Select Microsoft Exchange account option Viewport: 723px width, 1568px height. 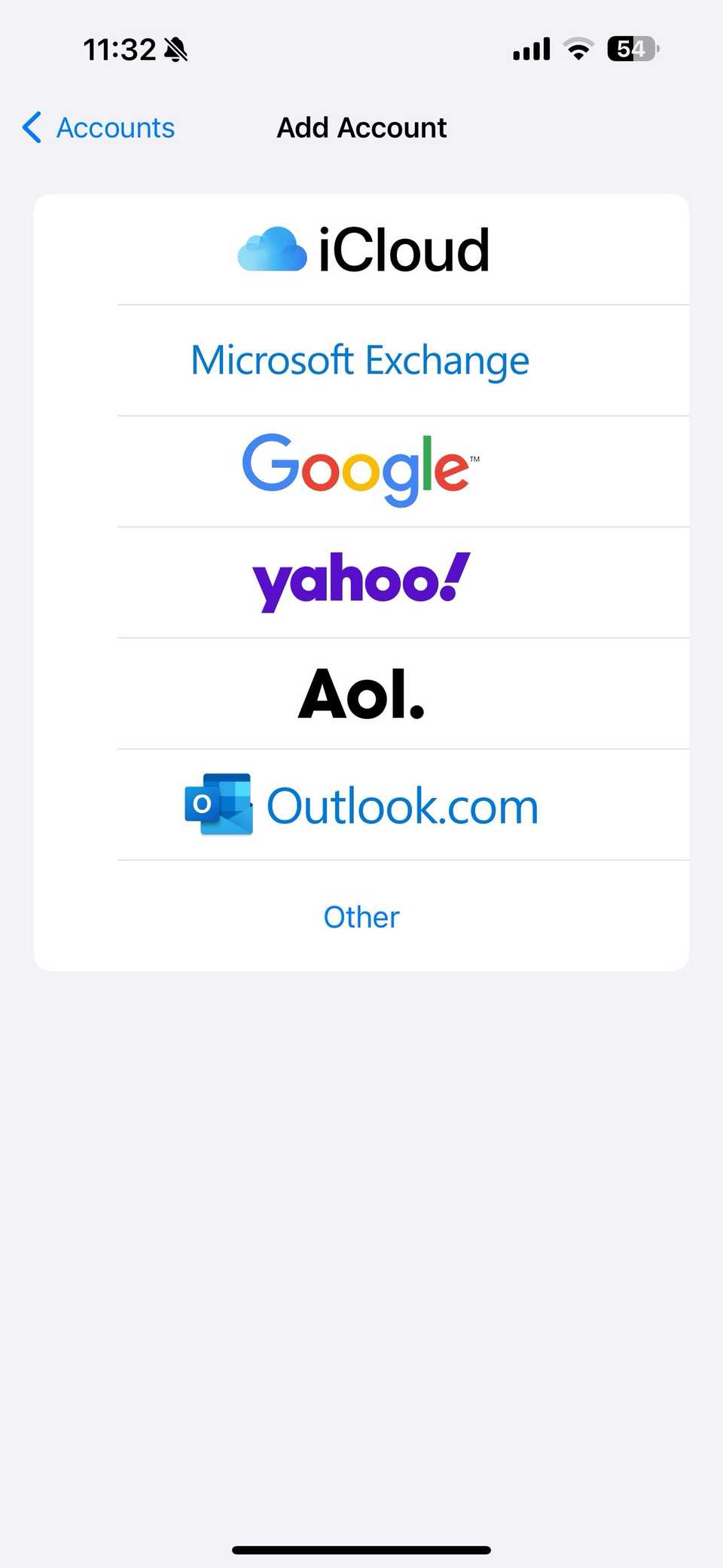pos(360,360)
